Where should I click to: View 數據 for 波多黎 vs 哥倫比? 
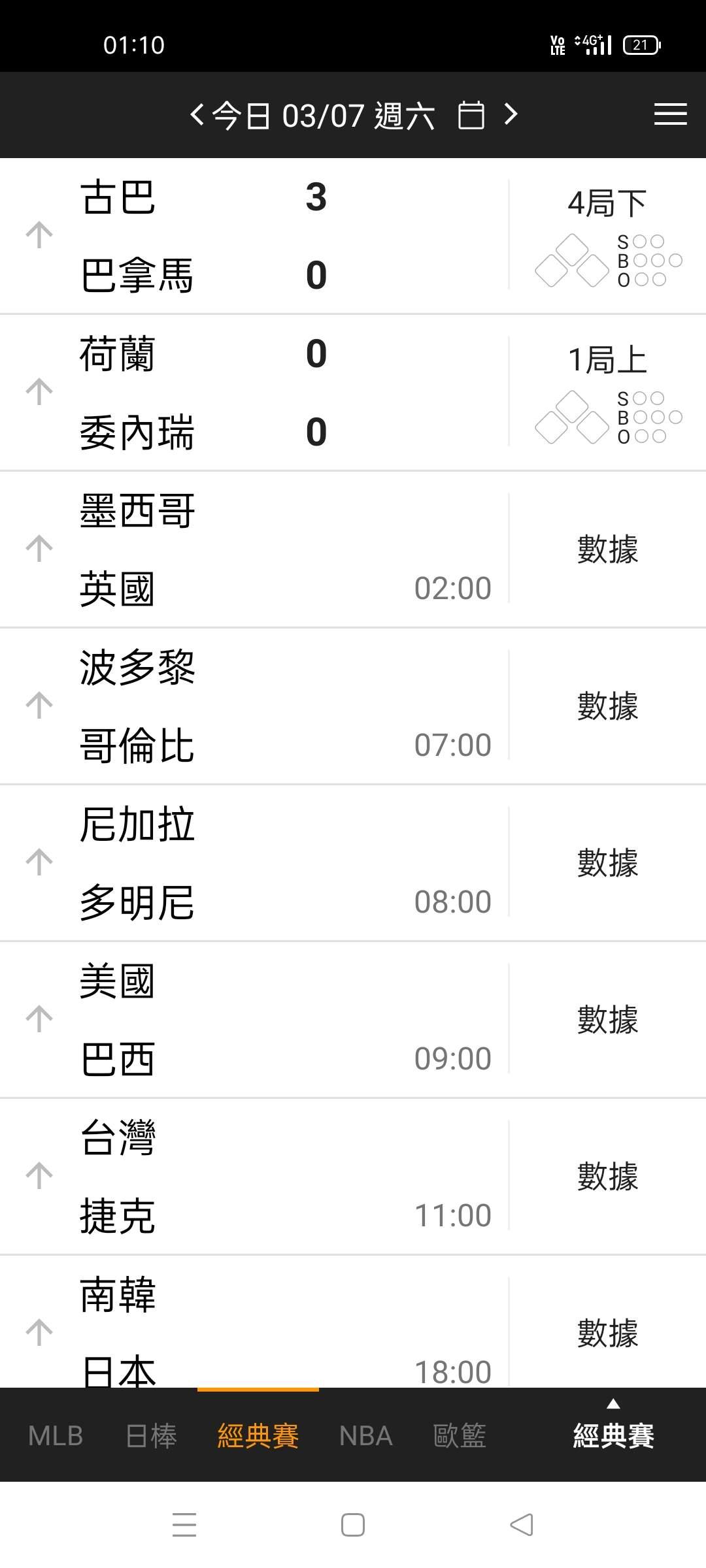[x=607, y=706]
